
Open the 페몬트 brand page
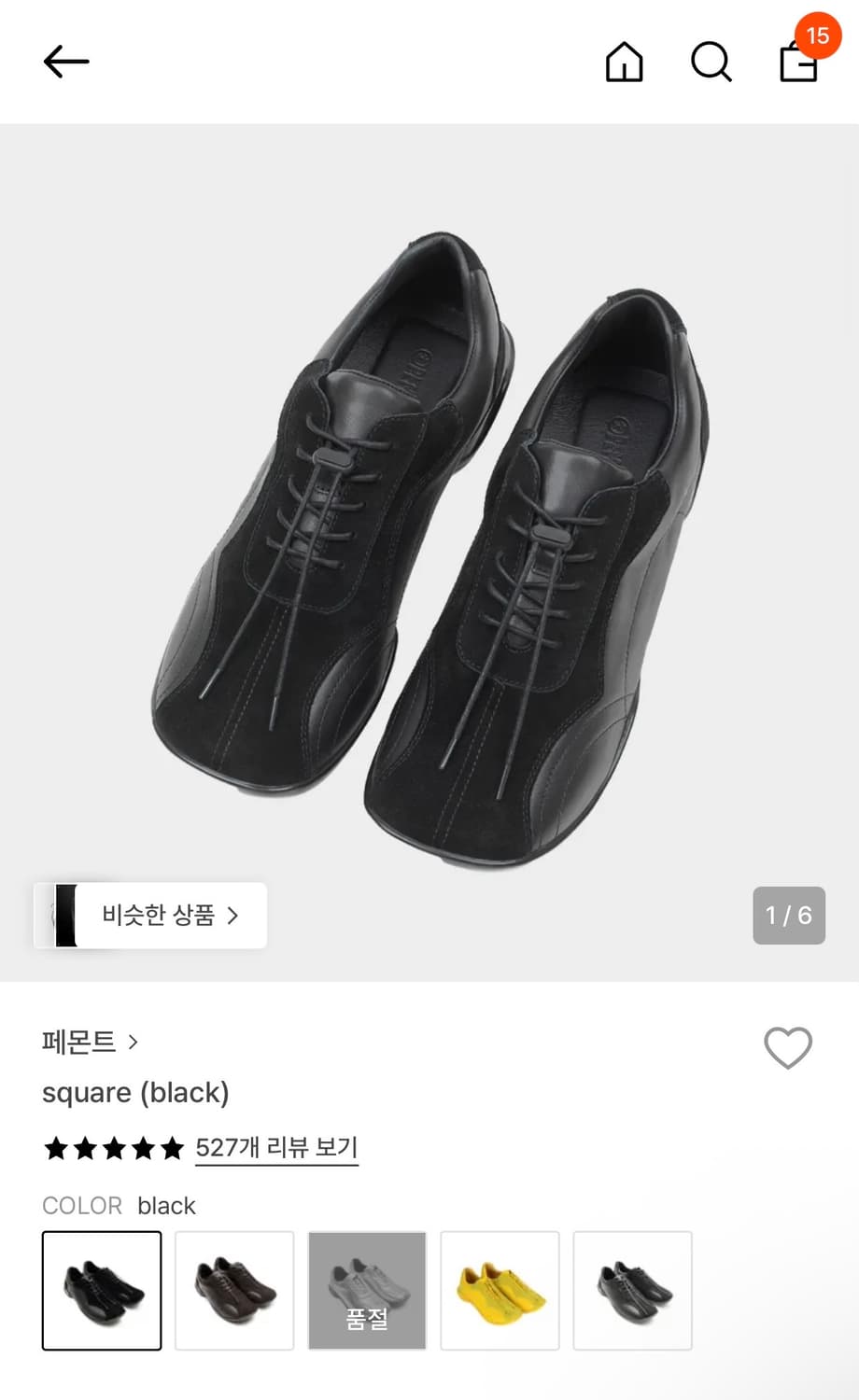point(79,1042)
